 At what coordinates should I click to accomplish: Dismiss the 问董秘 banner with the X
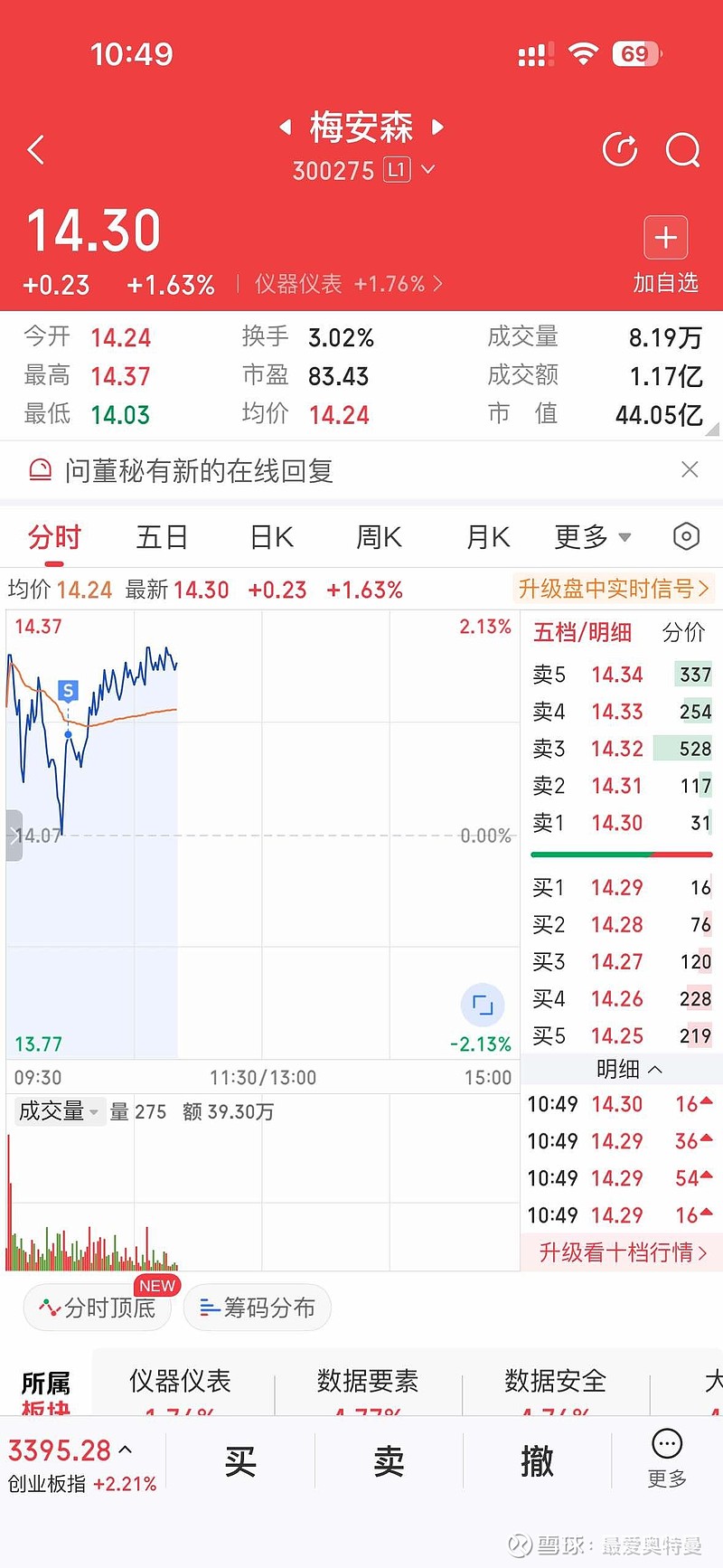tap(690, 469)
